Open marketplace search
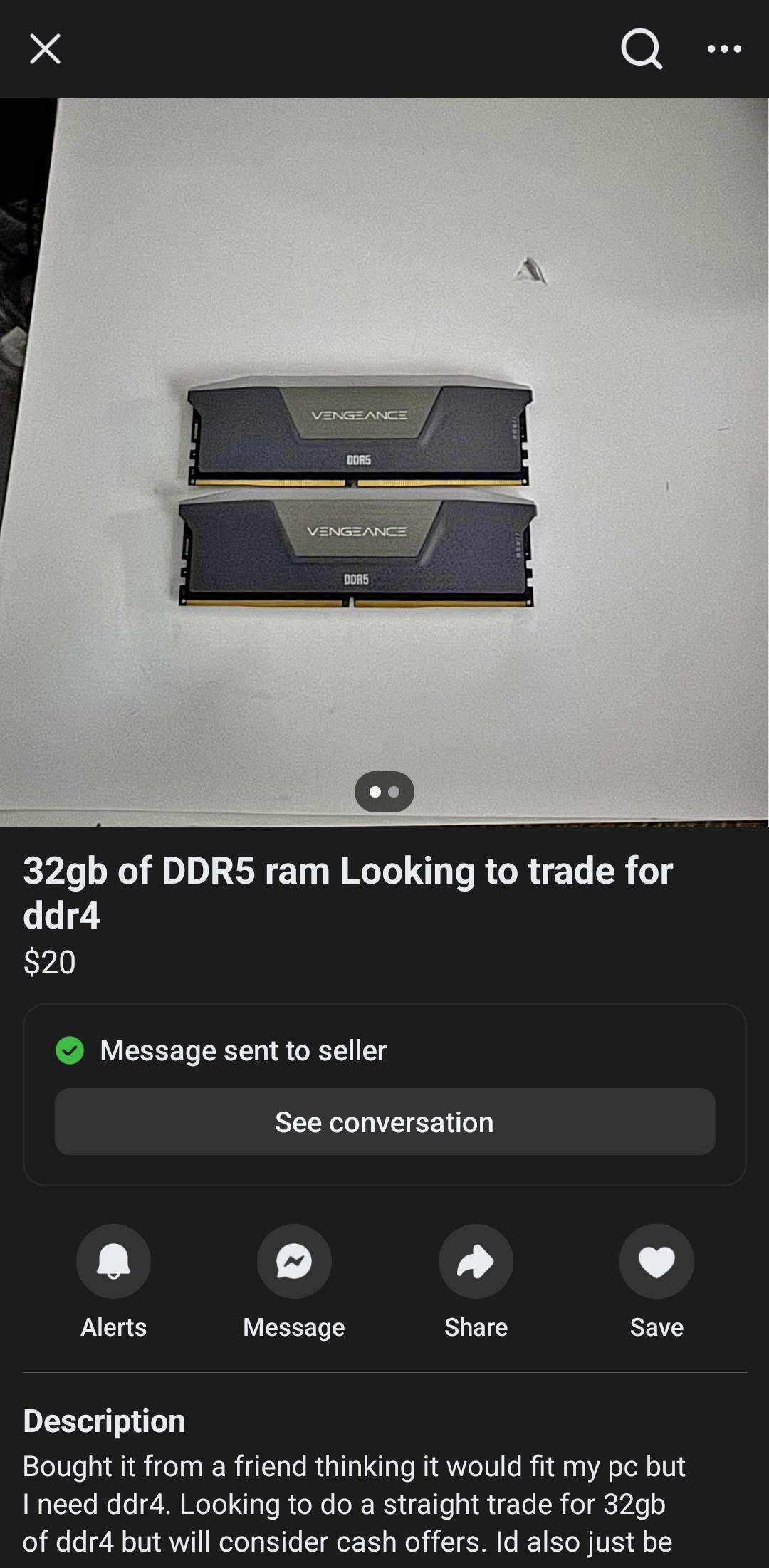769x1568 pixels. click(642, 49)
